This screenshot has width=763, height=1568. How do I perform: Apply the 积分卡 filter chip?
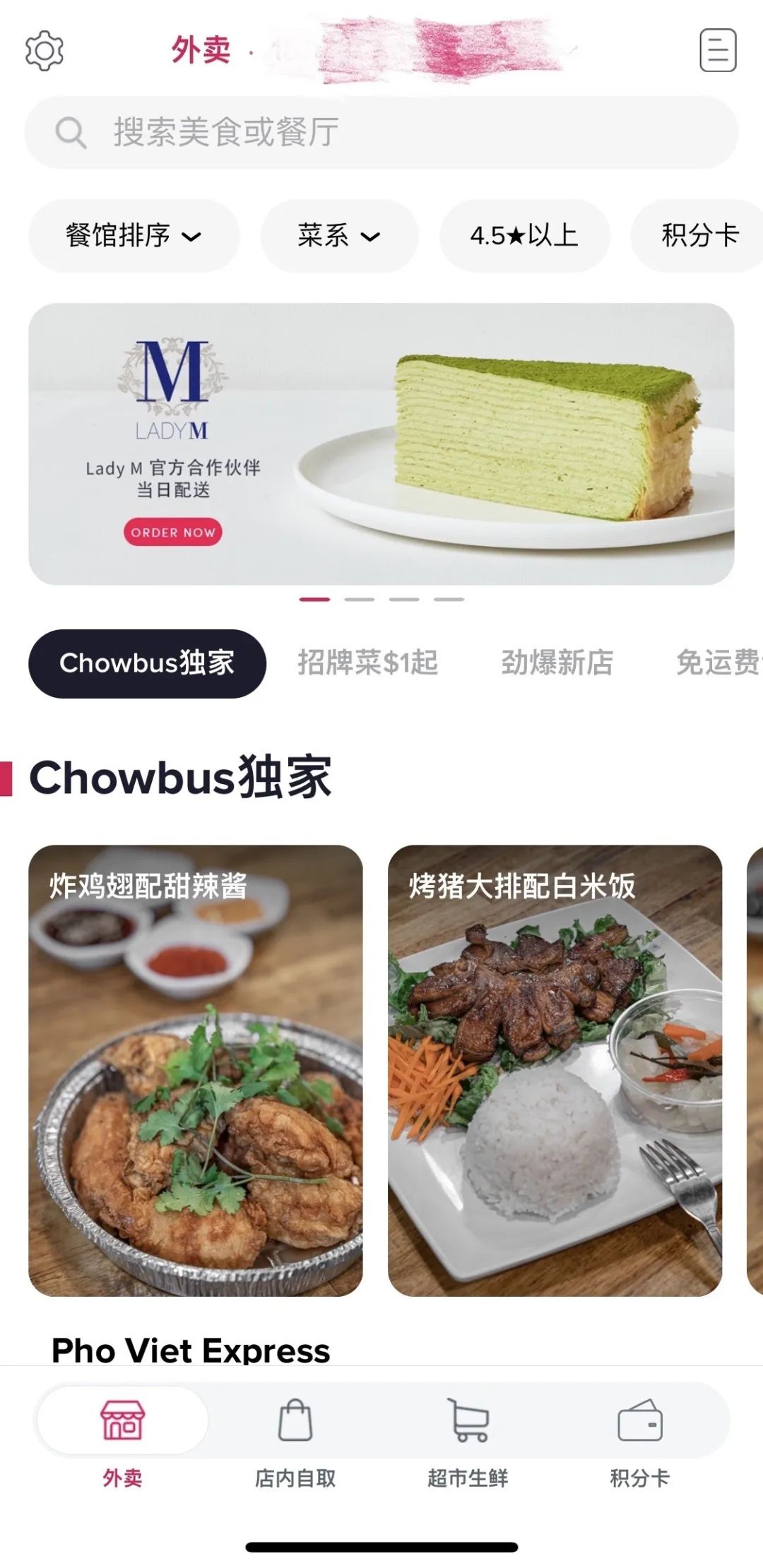(699, 235)
